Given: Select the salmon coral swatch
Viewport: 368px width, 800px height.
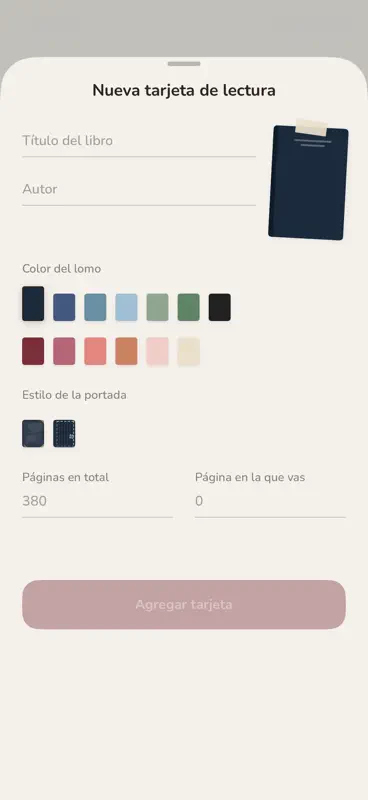Looking at the screenshot, I should pos(95,351).
